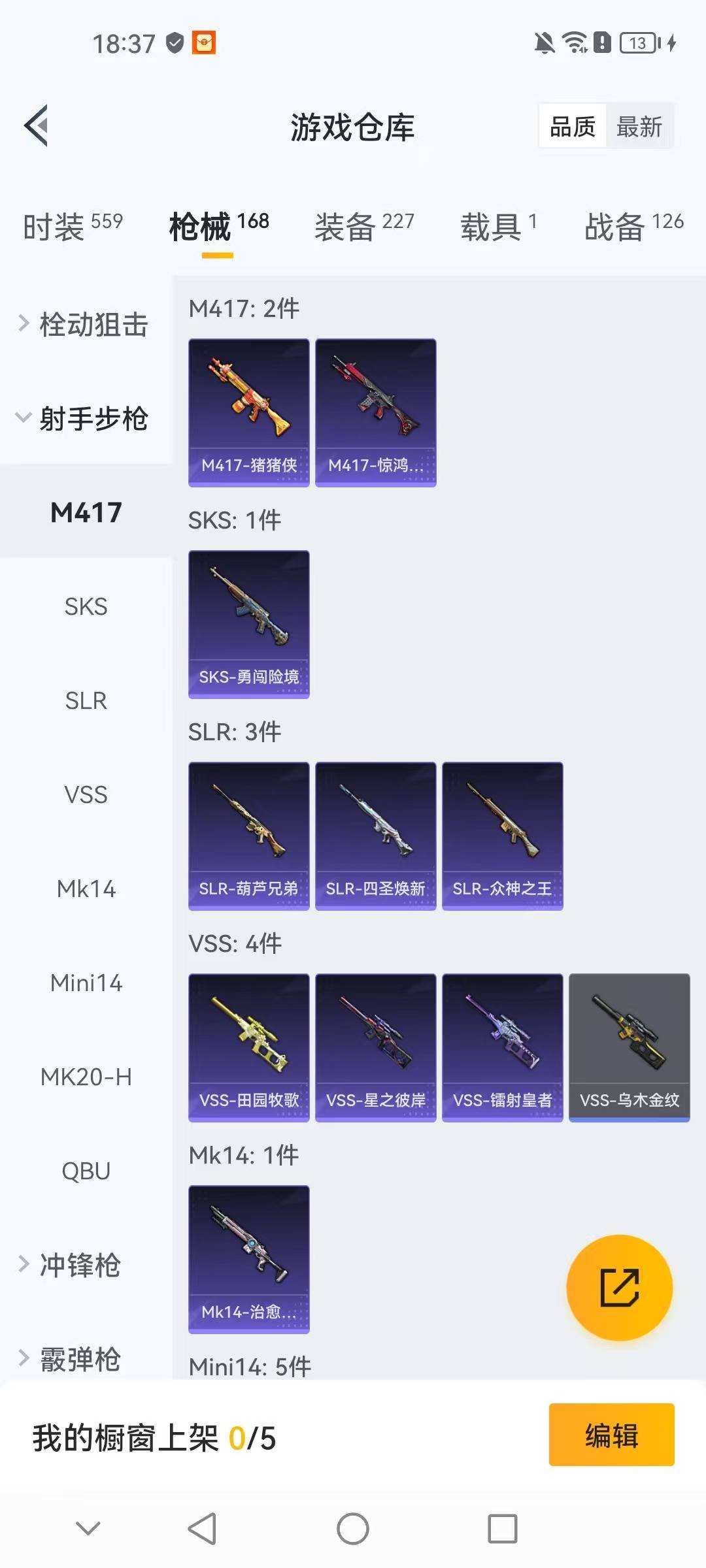706x1568 pixels.
Task: Sort by 最新 (newest)
Action: [639, 127]
